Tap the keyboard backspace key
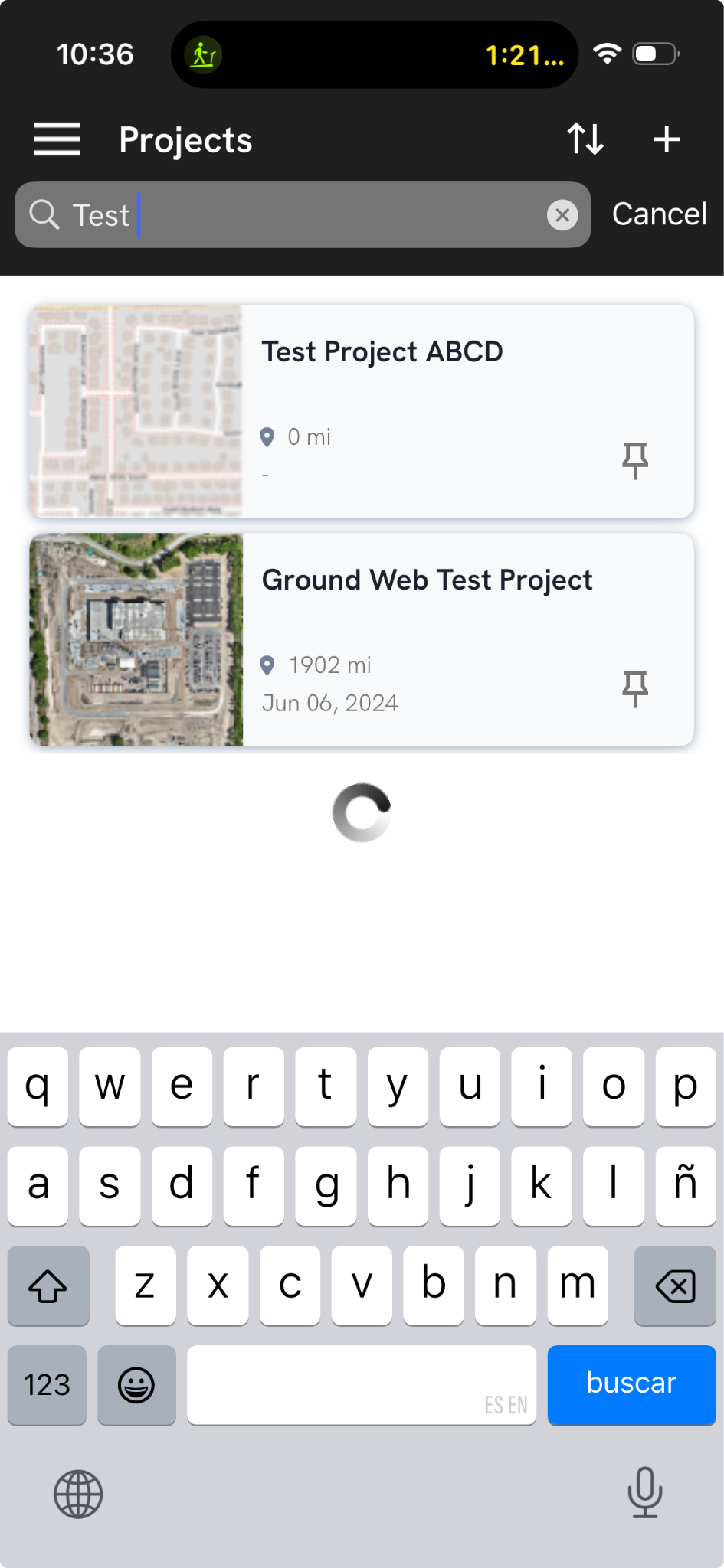The image size is (724, 1568). click(x=675, y=1285)
